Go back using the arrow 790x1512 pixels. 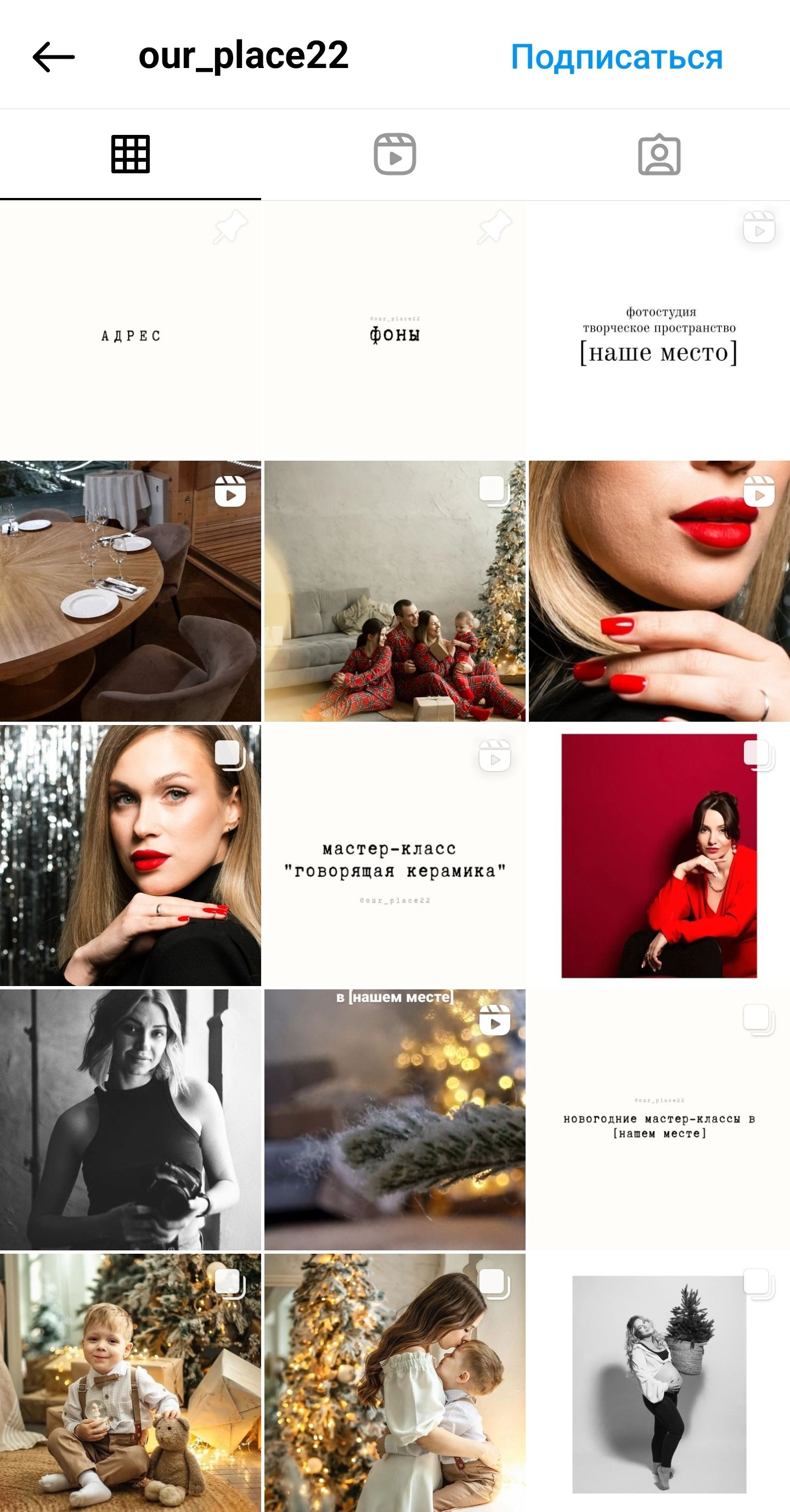pyautogui.click(x=53, y=57)
